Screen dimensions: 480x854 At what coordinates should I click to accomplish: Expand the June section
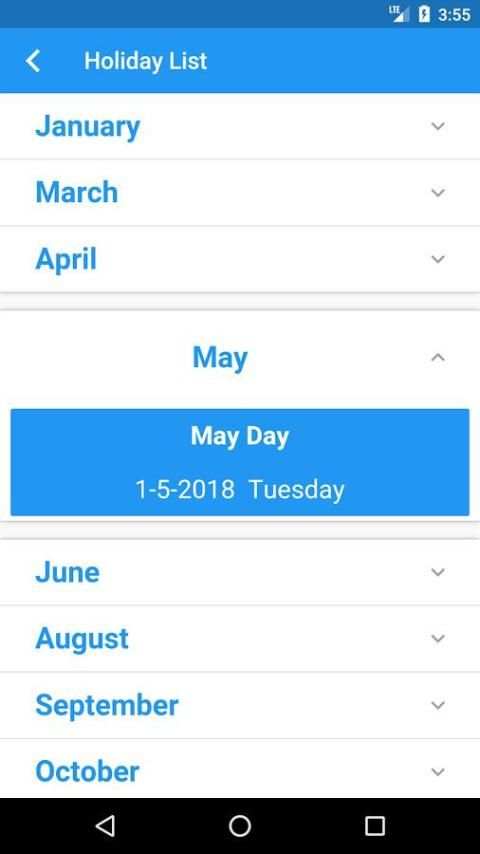240,572
